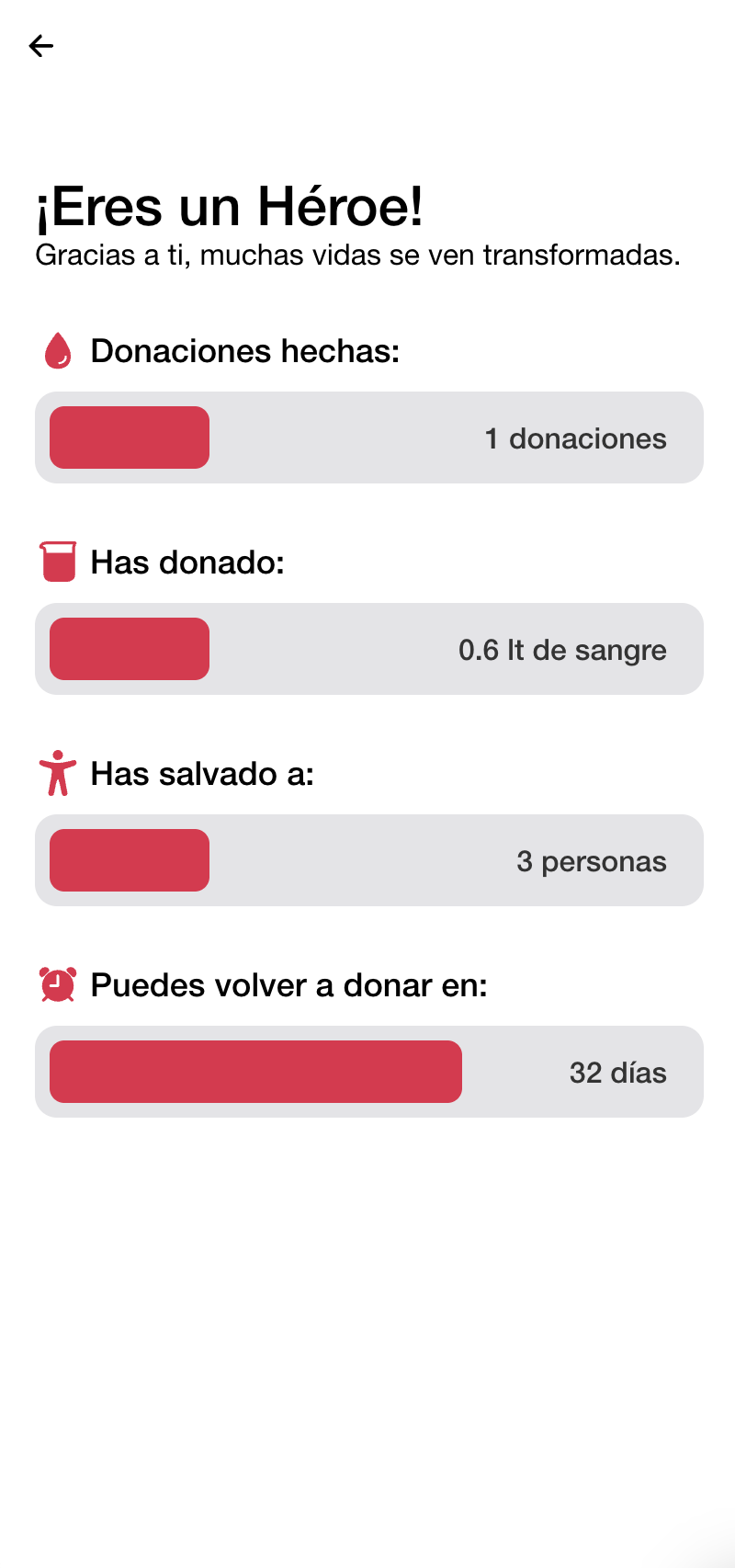Image resolution: width=735 pixels, height=1568 pixels.
Task: Click the 0.6 lt de sangre text
Action: click(x=562, y=650)
